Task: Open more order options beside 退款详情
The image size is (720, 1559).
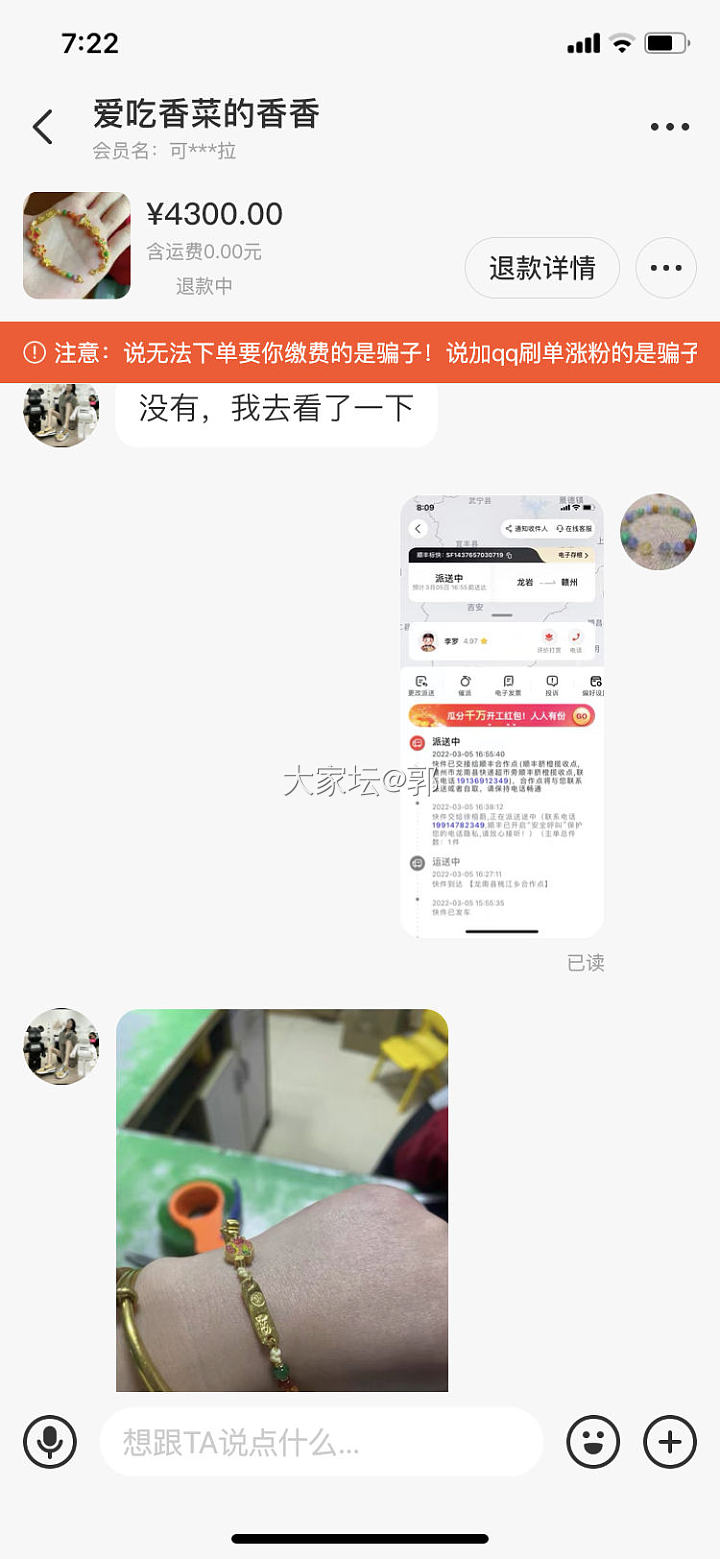Action: (x=666, y=268)
